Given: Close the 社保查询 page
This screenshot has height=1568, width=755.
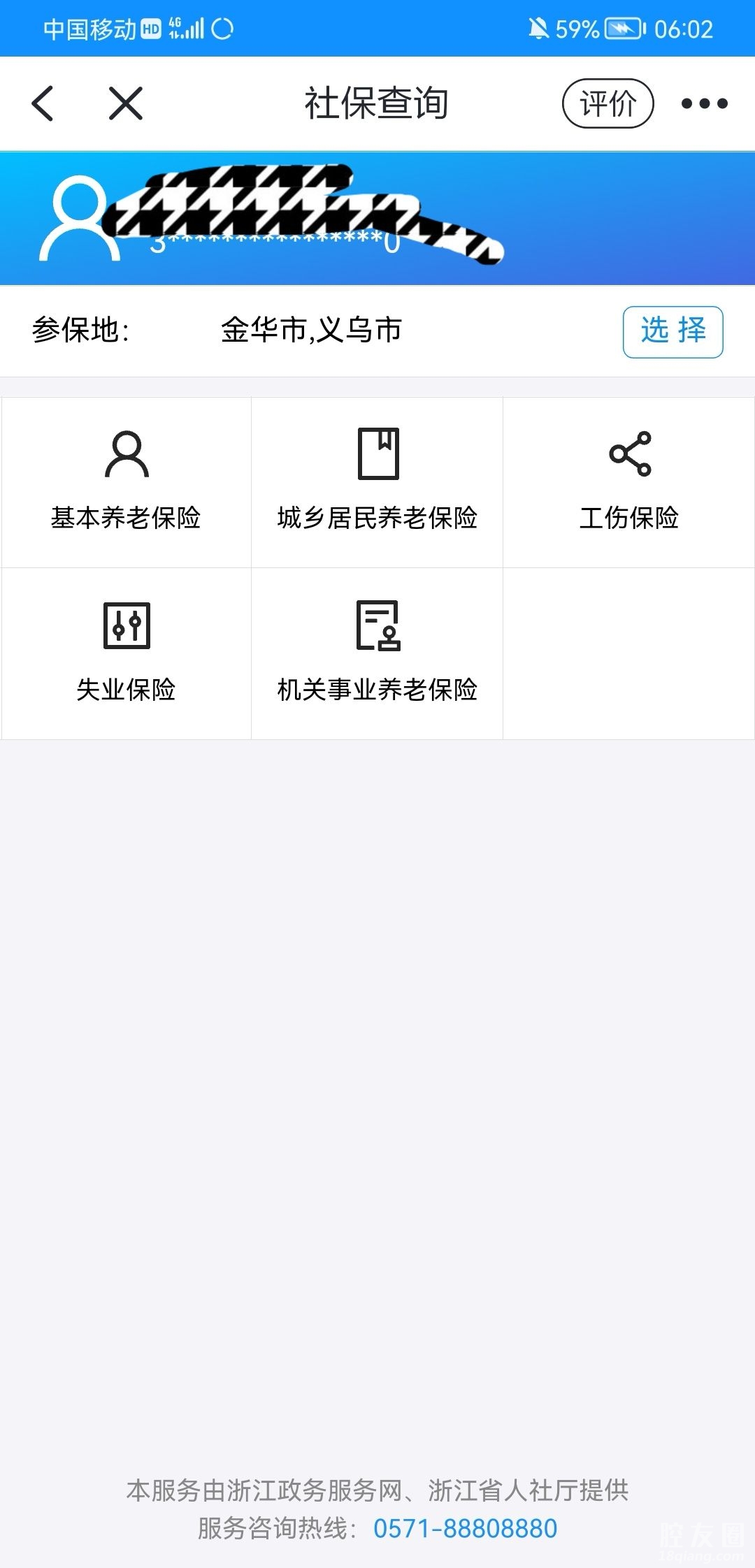Looking at the screenshot, I should coord(126,103).
